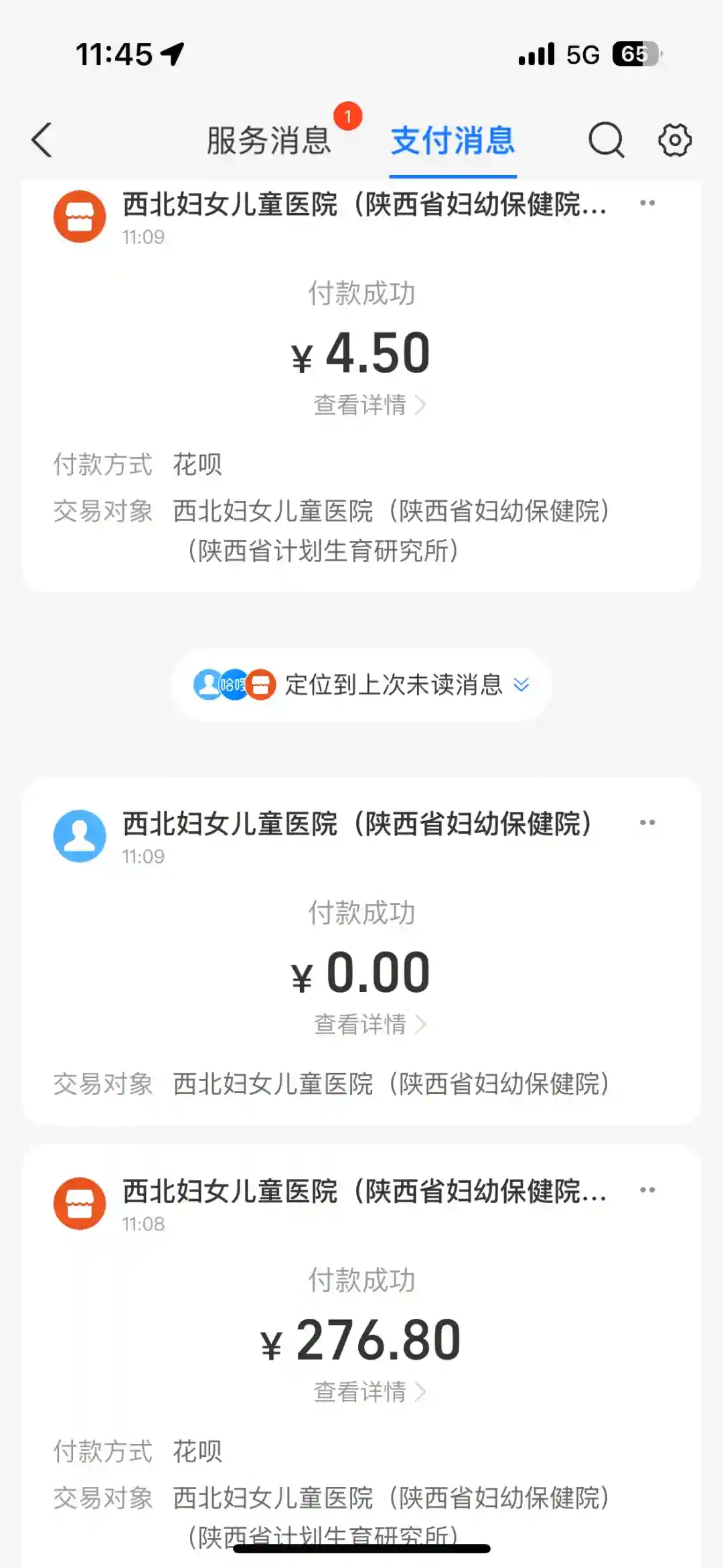
Task: View details of the ¥0.00 payment
Action: [x=369, y=1024]
